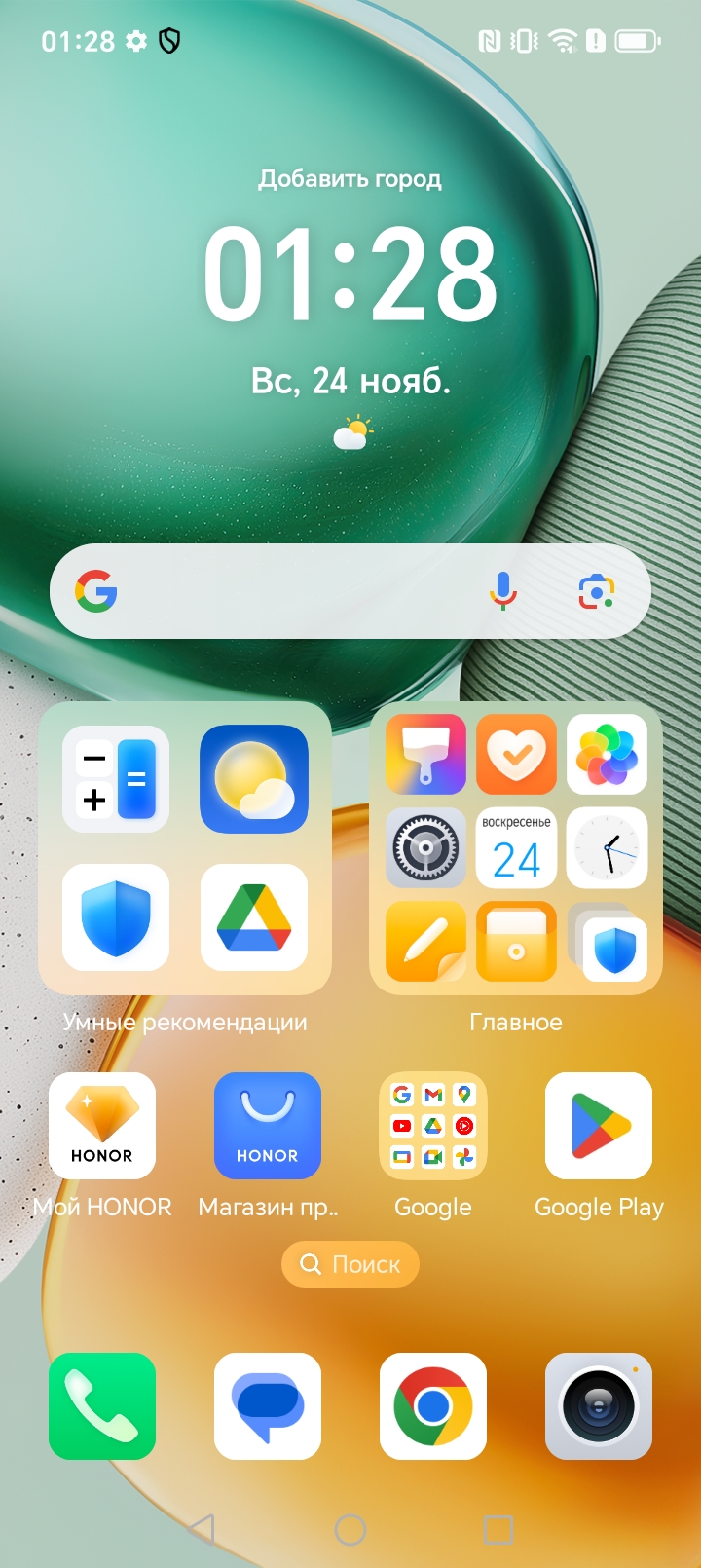Open the Мой HONOR app
Screen dimensions: 701x1568
coord(102,1126)
